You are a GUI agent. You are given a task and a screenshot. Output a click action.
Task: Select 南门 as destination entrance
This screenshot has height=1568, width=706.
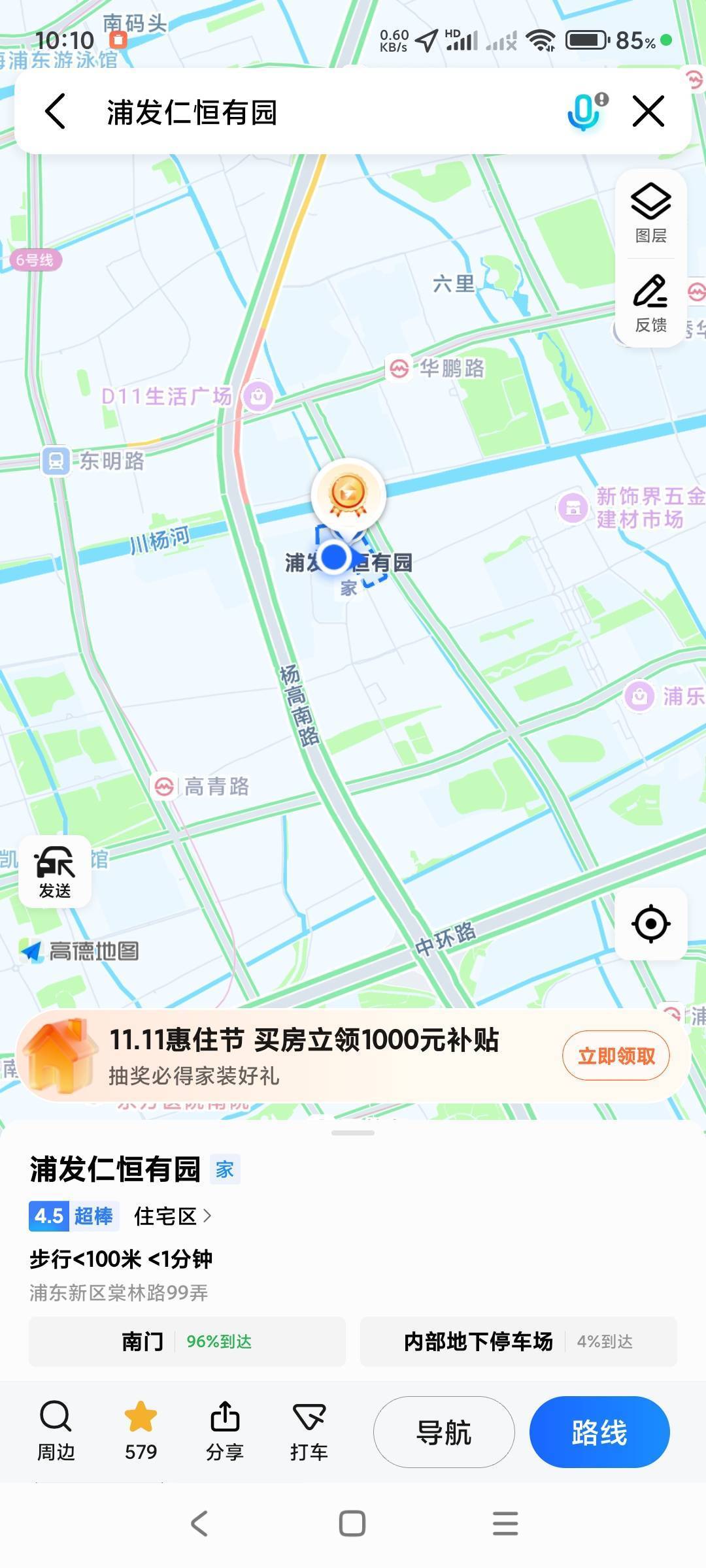(187, 1341)
